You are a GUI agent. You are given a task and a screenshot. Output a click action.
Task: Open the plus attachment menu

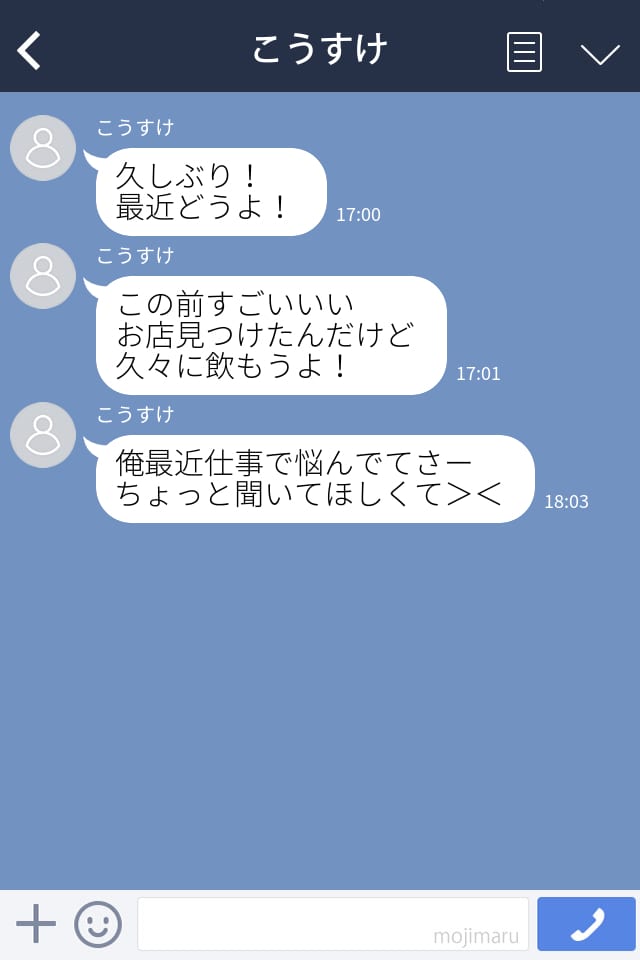pyautogui.click(x=36, y=923)
